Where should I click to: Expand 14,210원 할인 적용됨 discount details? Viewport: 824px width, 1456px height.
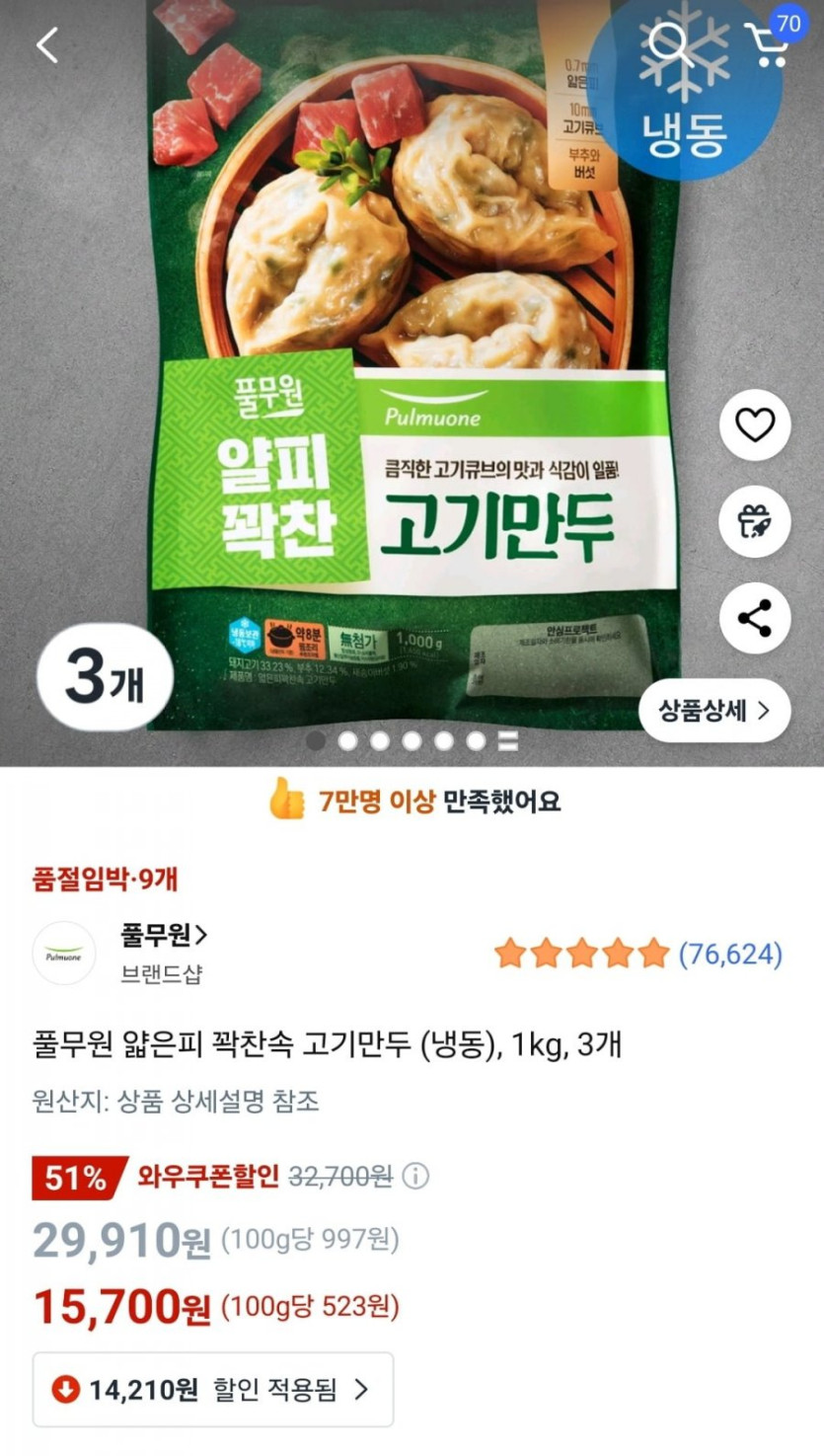coord(213,1390)
